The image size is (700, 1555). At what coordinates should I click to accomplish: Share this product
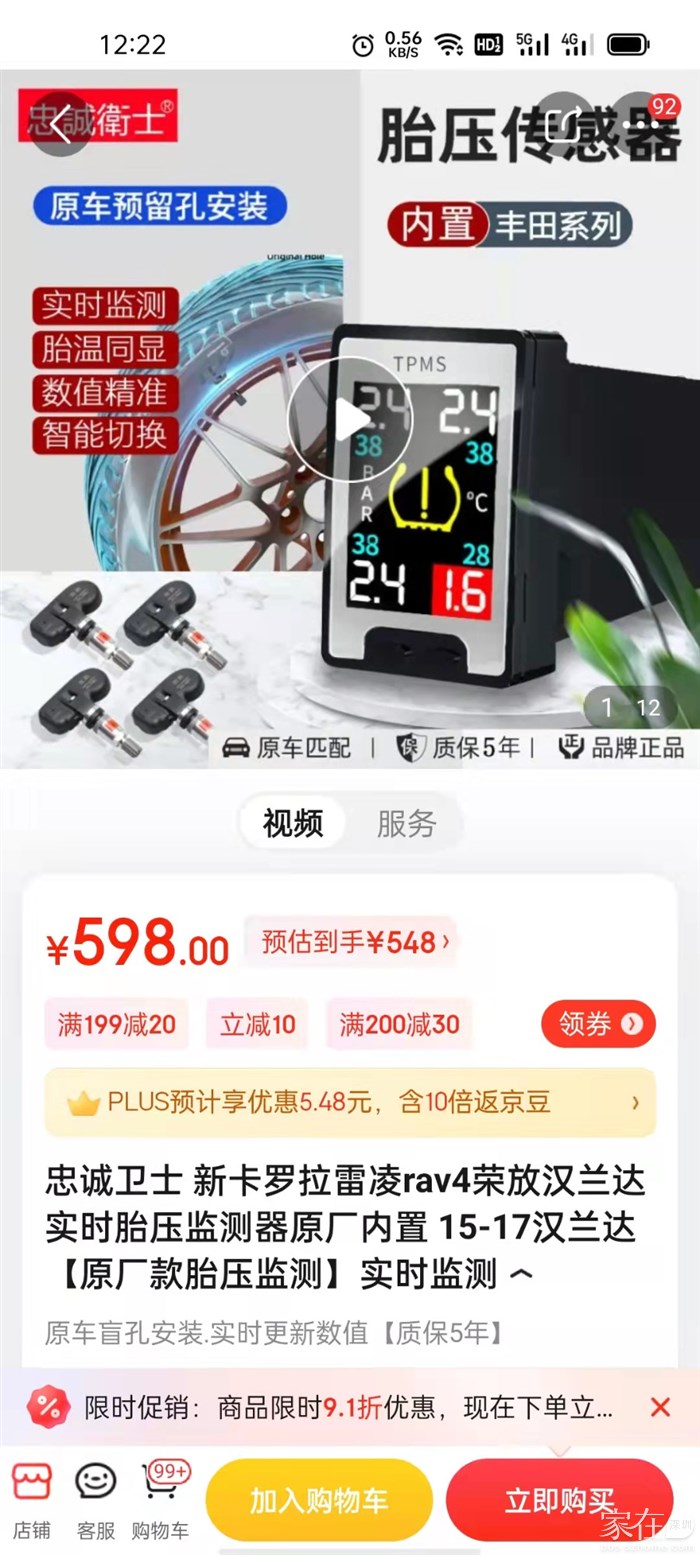point(565,124)
